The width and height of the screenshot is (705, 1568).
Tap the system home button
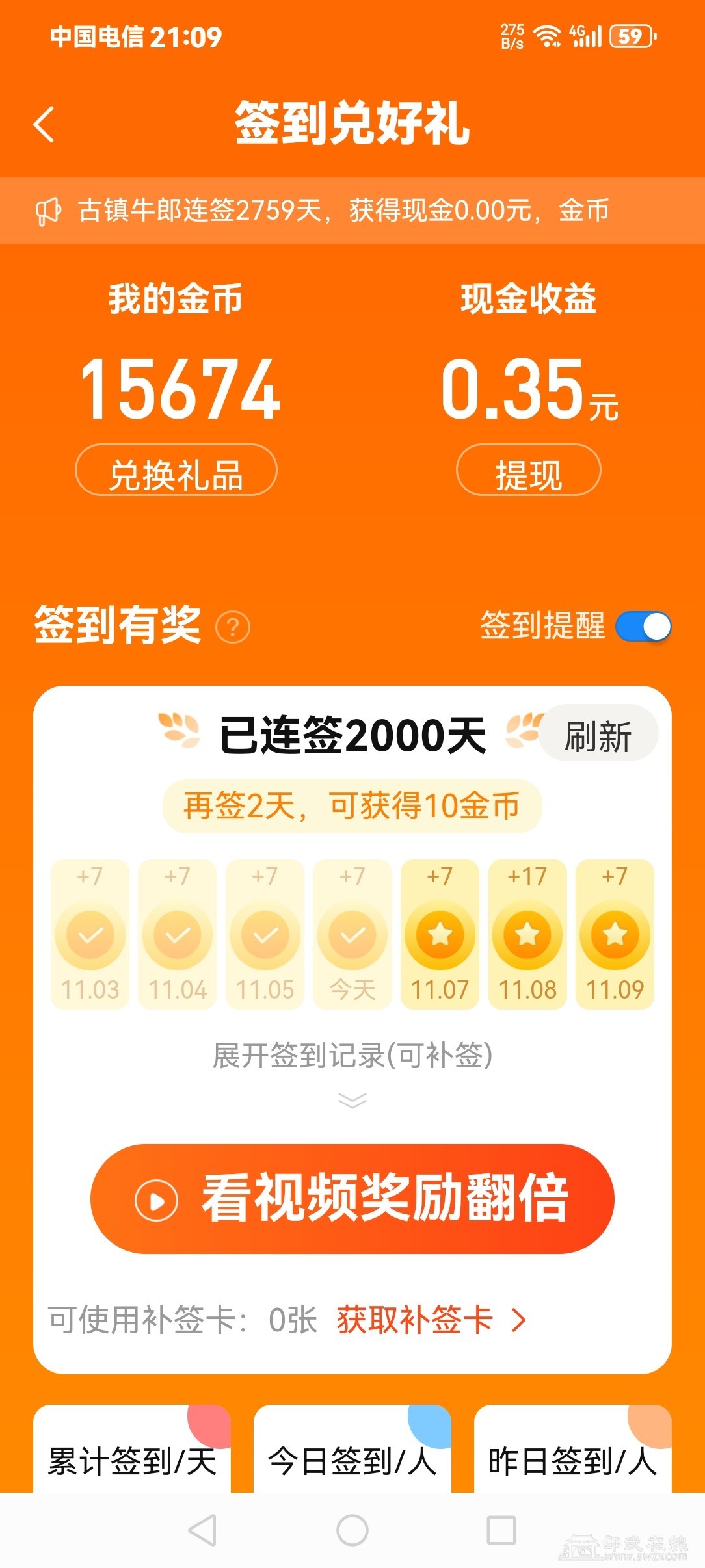tap(352, 1530)
